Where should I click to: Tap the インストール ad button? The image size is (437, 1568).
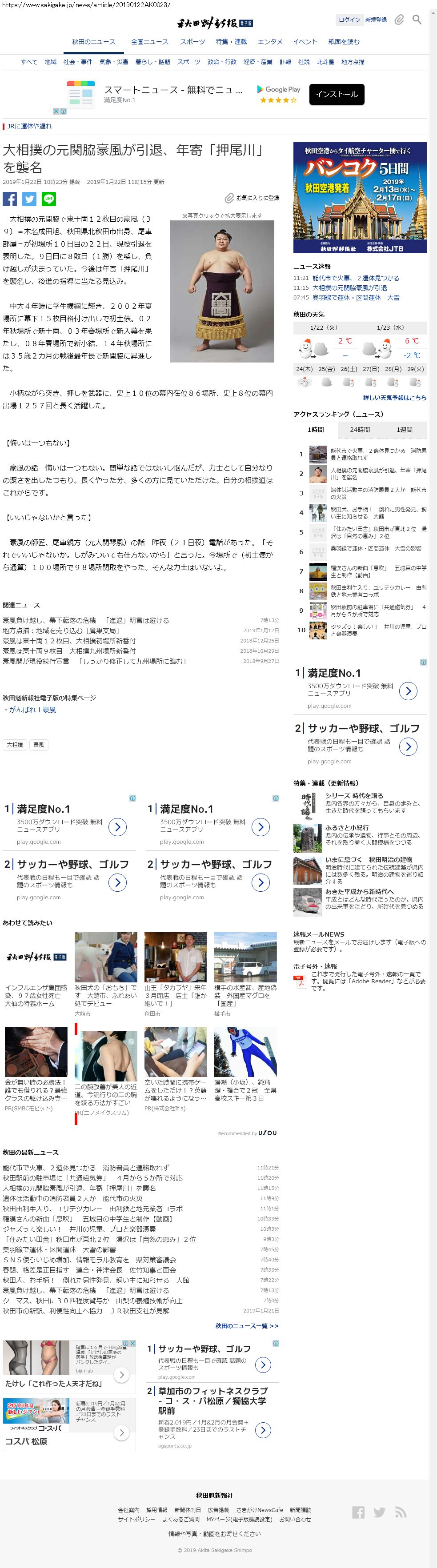coord(337,94)
